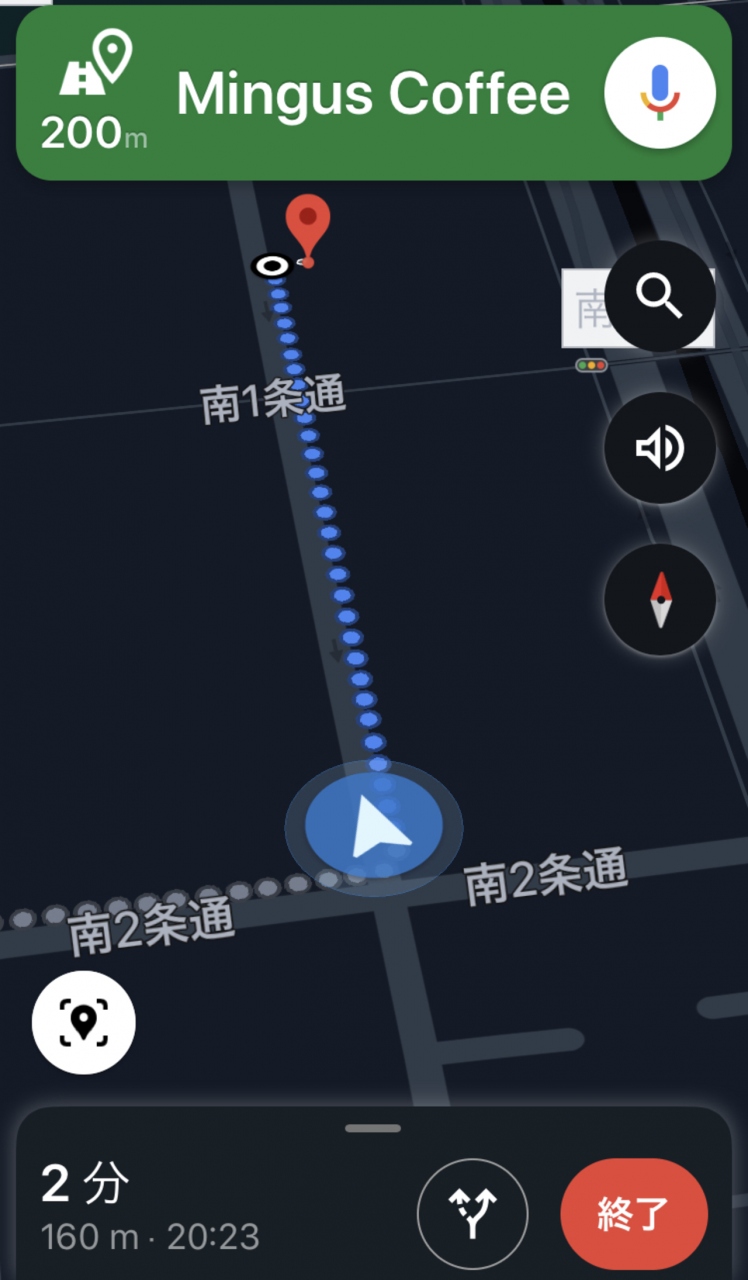Screen dimensions: 748x1280
Task: Start Live View camera navigation
Action: click(x=84, y=1022)
